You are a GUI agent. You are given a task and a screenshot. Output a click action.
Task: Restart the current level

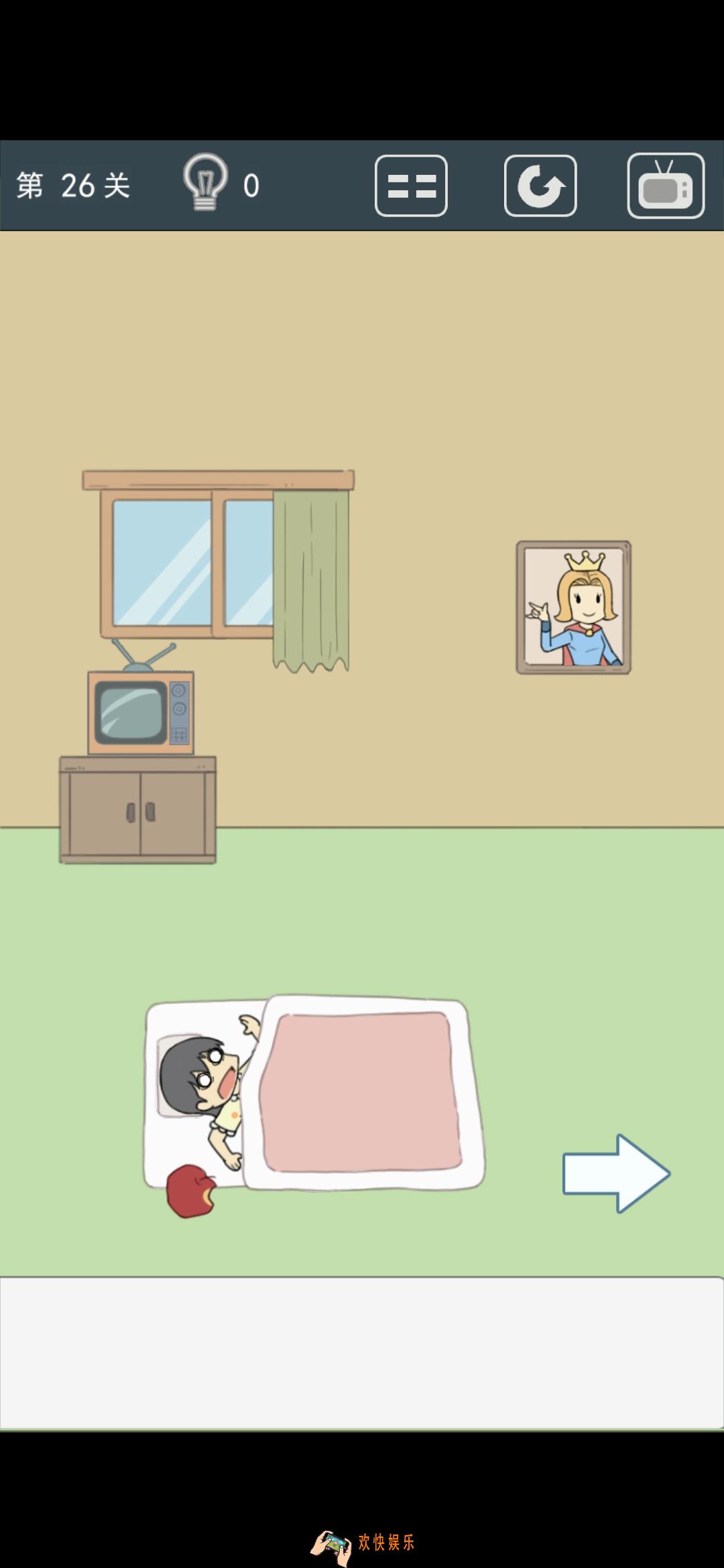pos(540,186)
